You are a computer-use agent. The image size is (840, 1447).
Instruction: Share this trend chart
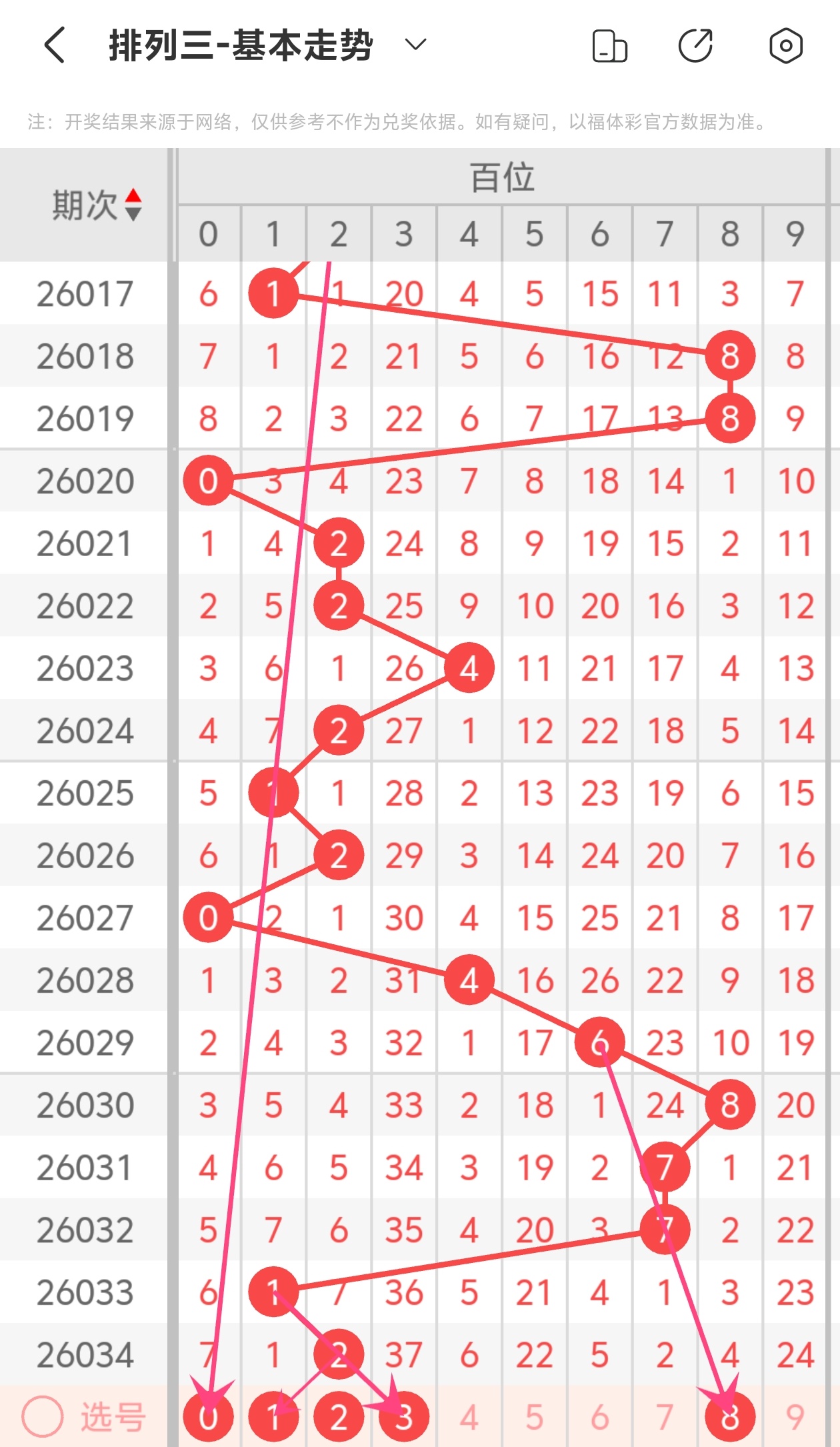coord(695,46)
